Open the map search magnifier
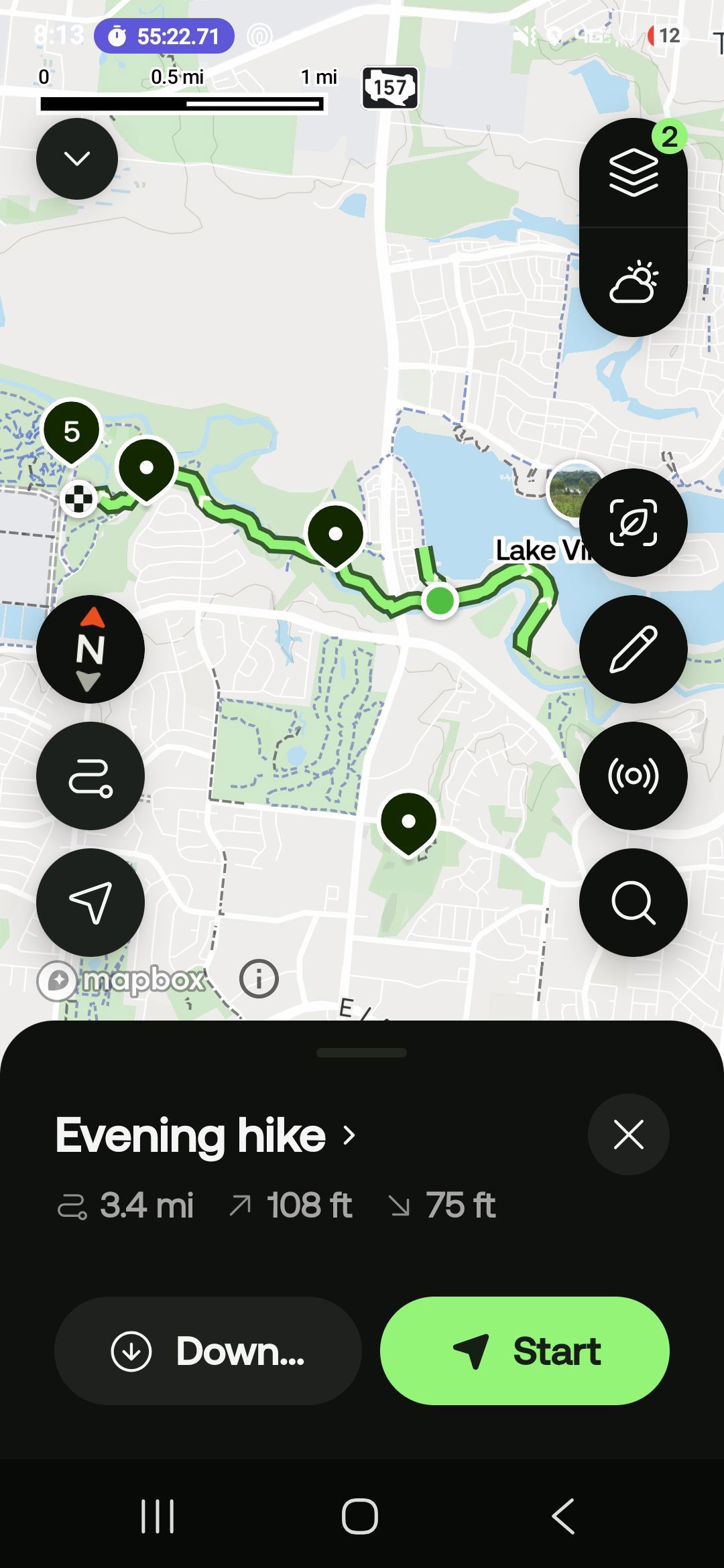The height and width of the screenshot is (1568, 724). 633,903
